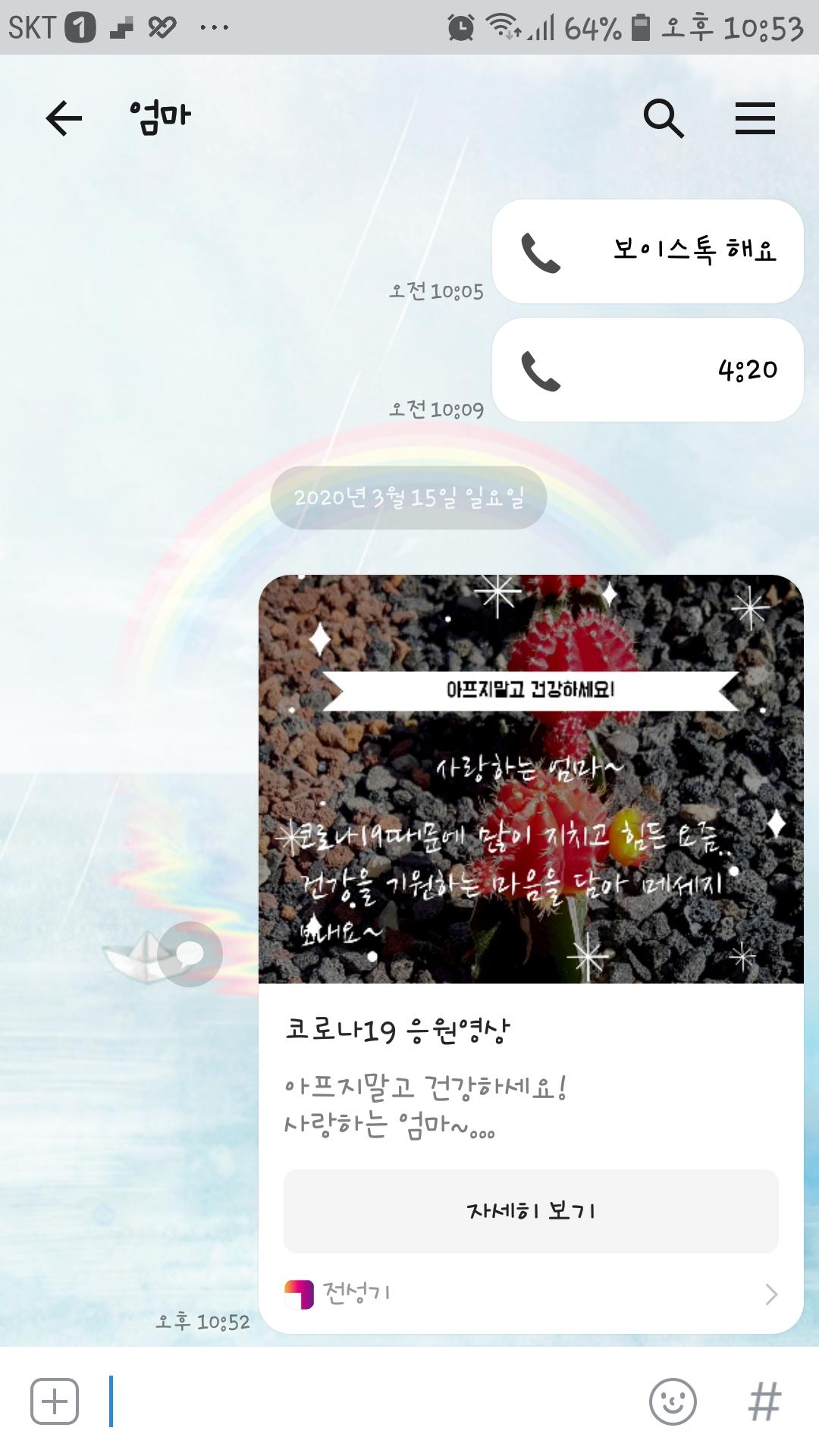Tap the 보이스톡 해요 call bubble
The image size is (819, 1456).
click(648, 252)
